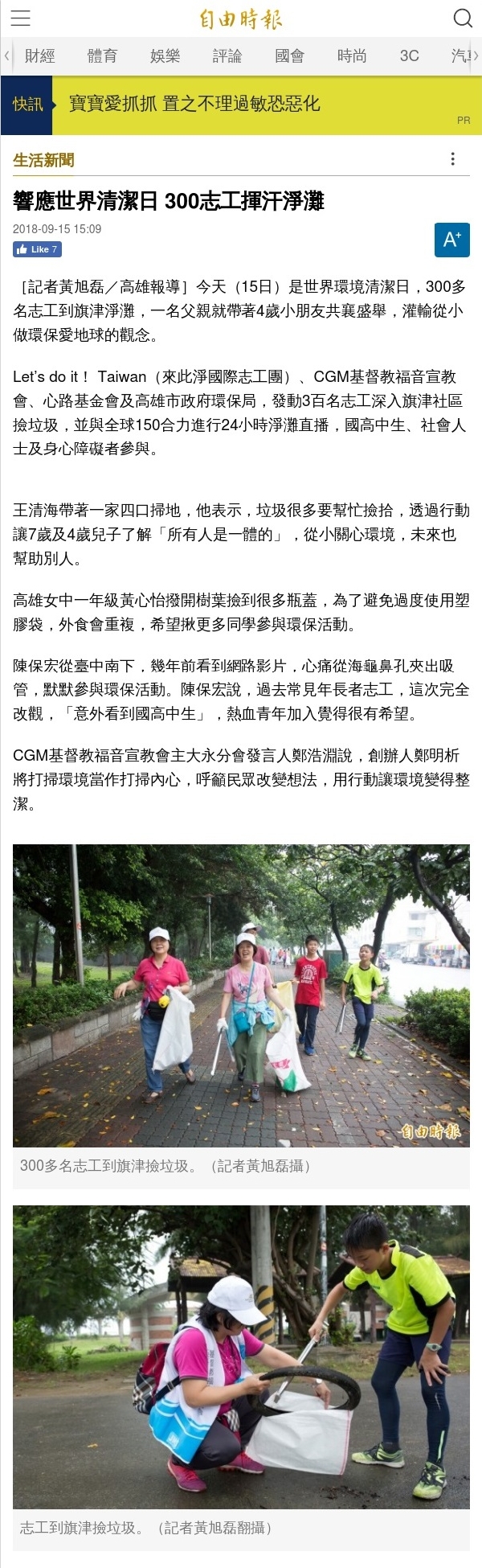
Task: Switch to the 財經 tab
Action: pyautogui.click(x=39, y=55)
